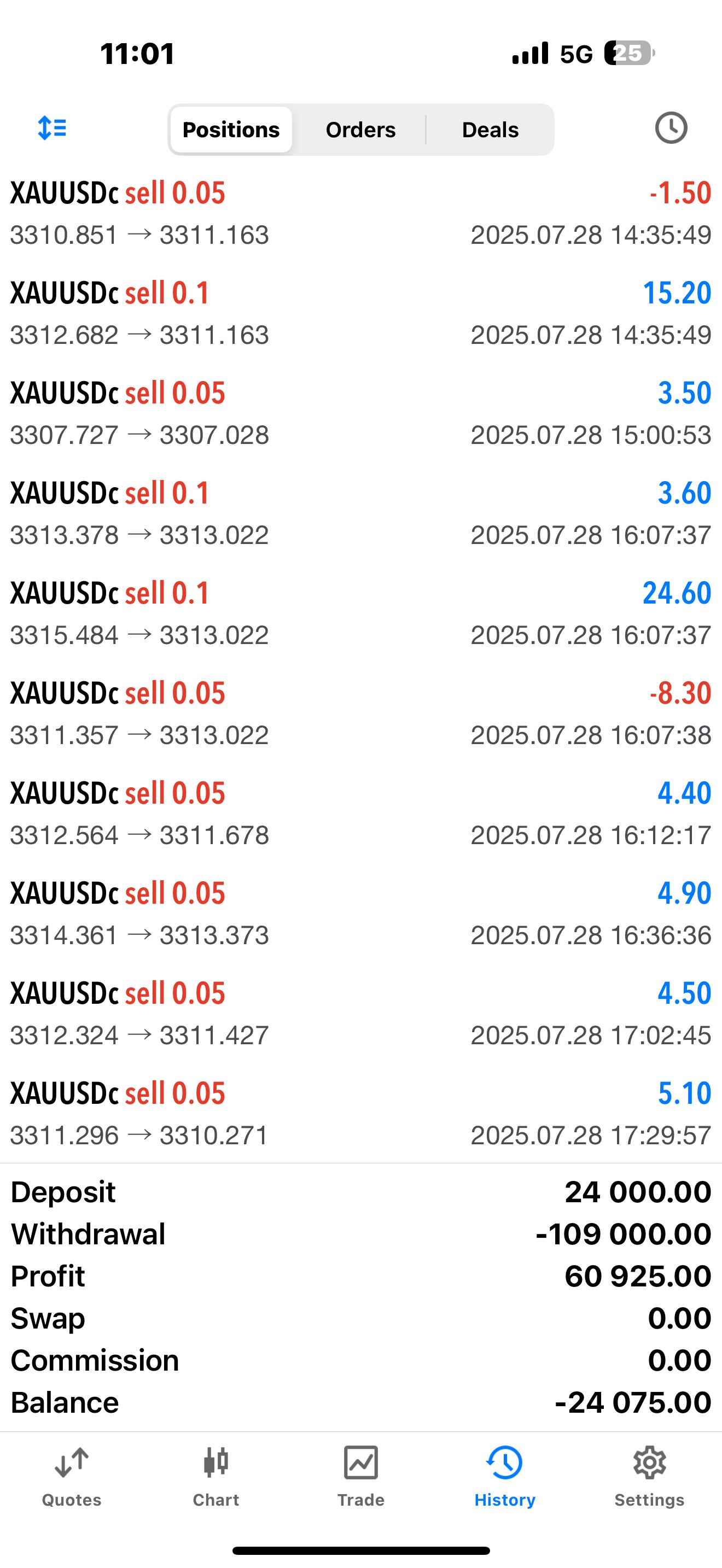
Task: Tap the cellular signal indicator
Action: tap(529, 54)
